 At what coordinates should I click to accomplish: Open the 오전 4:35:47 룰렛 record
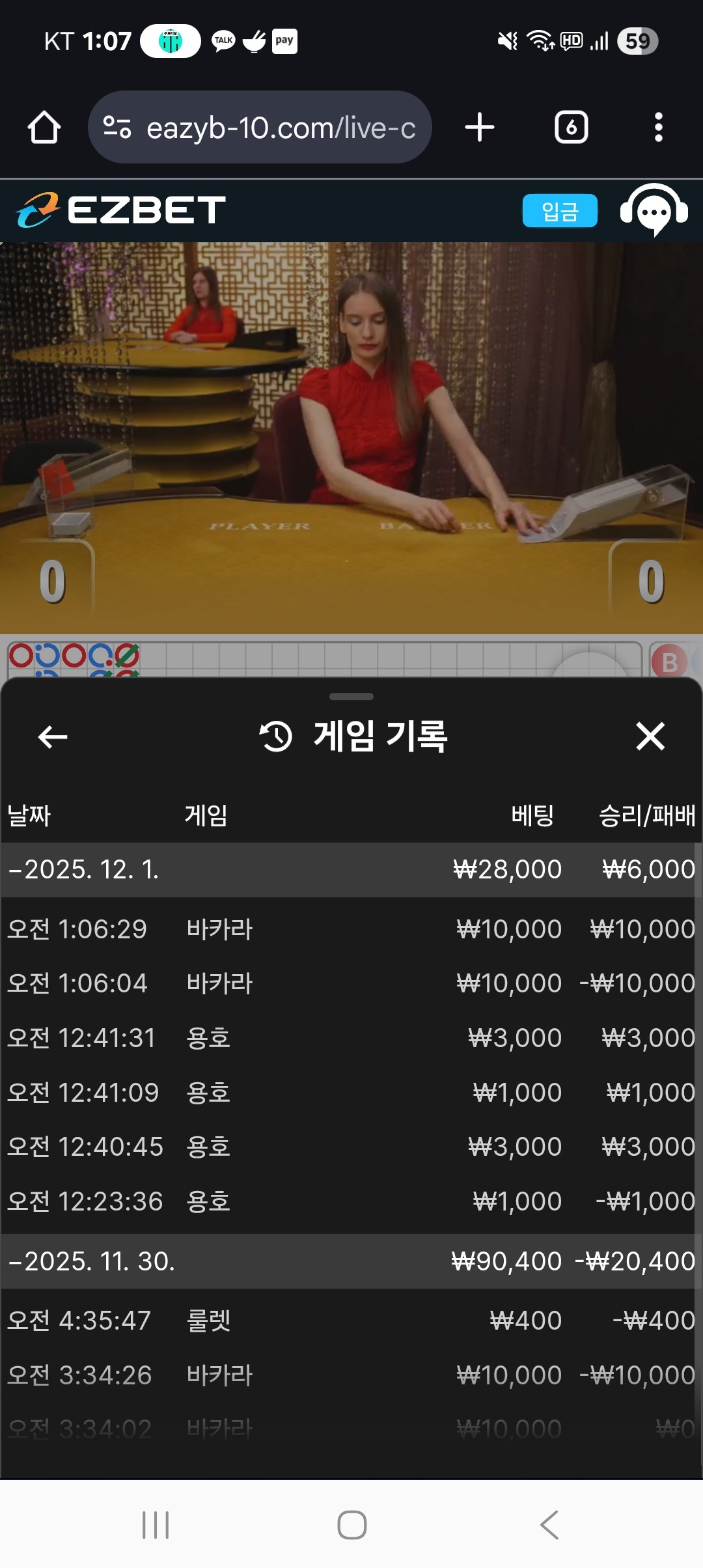pyautogui.click(x=351, y=1321)
